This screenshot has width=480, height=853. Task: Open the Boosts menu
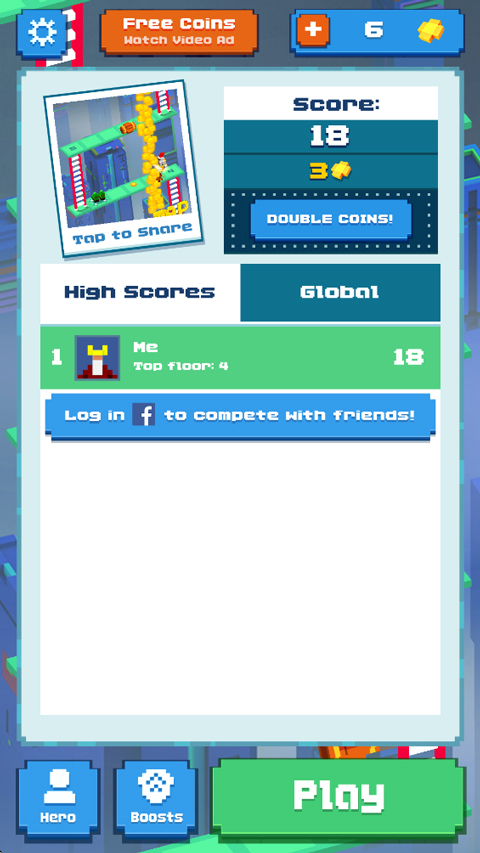(157, 798)
